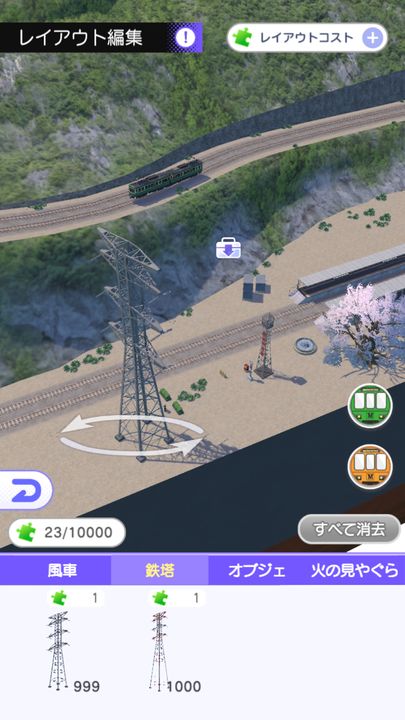Add more レイアウトコスト with the plus button
Image resolution: width=405 pixels, height=720 pixels.
click(x=372, y=38)
